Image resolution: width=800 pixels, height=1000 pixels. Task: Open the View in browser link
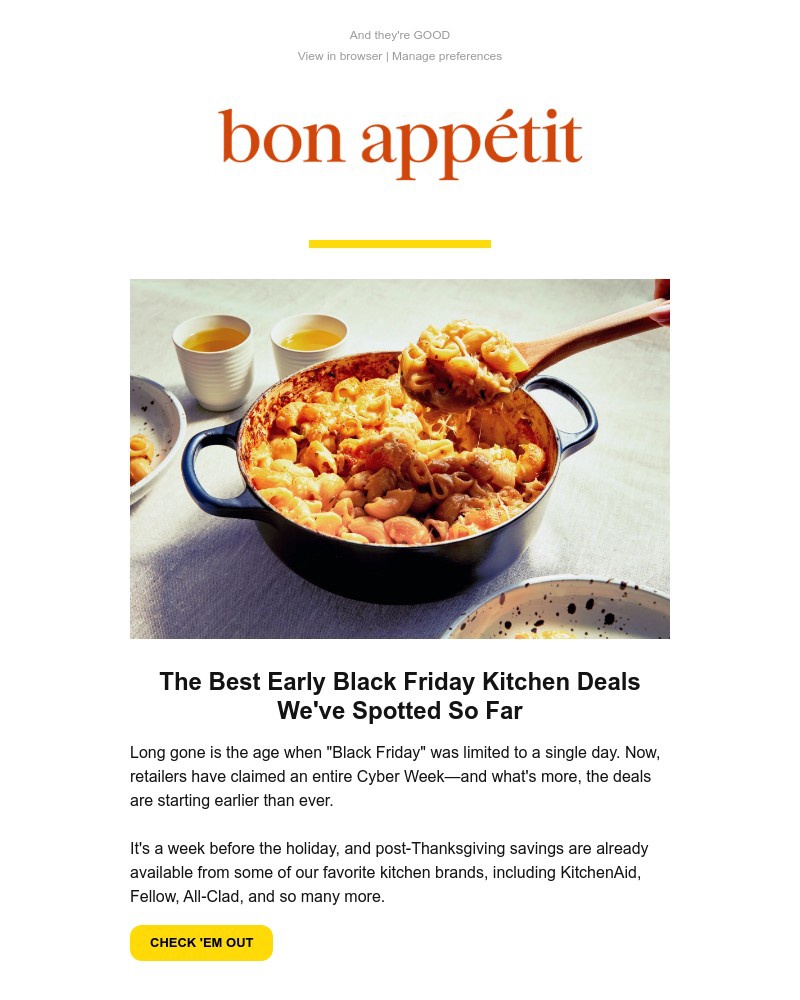[339, 56]
